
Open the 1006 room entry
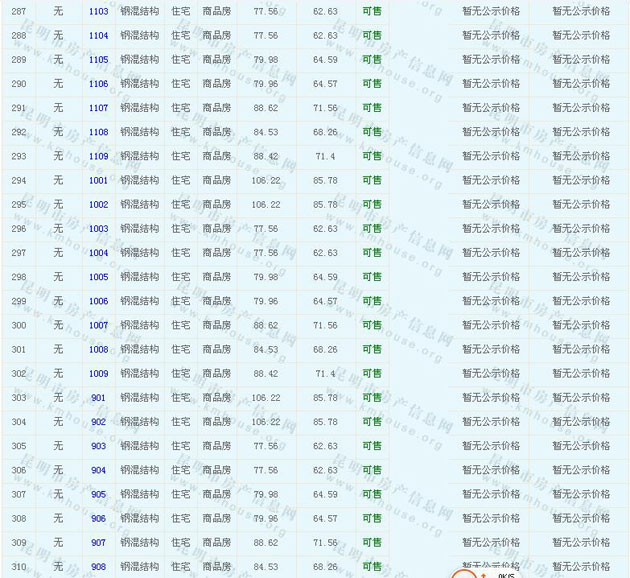(x=98, y=301)
